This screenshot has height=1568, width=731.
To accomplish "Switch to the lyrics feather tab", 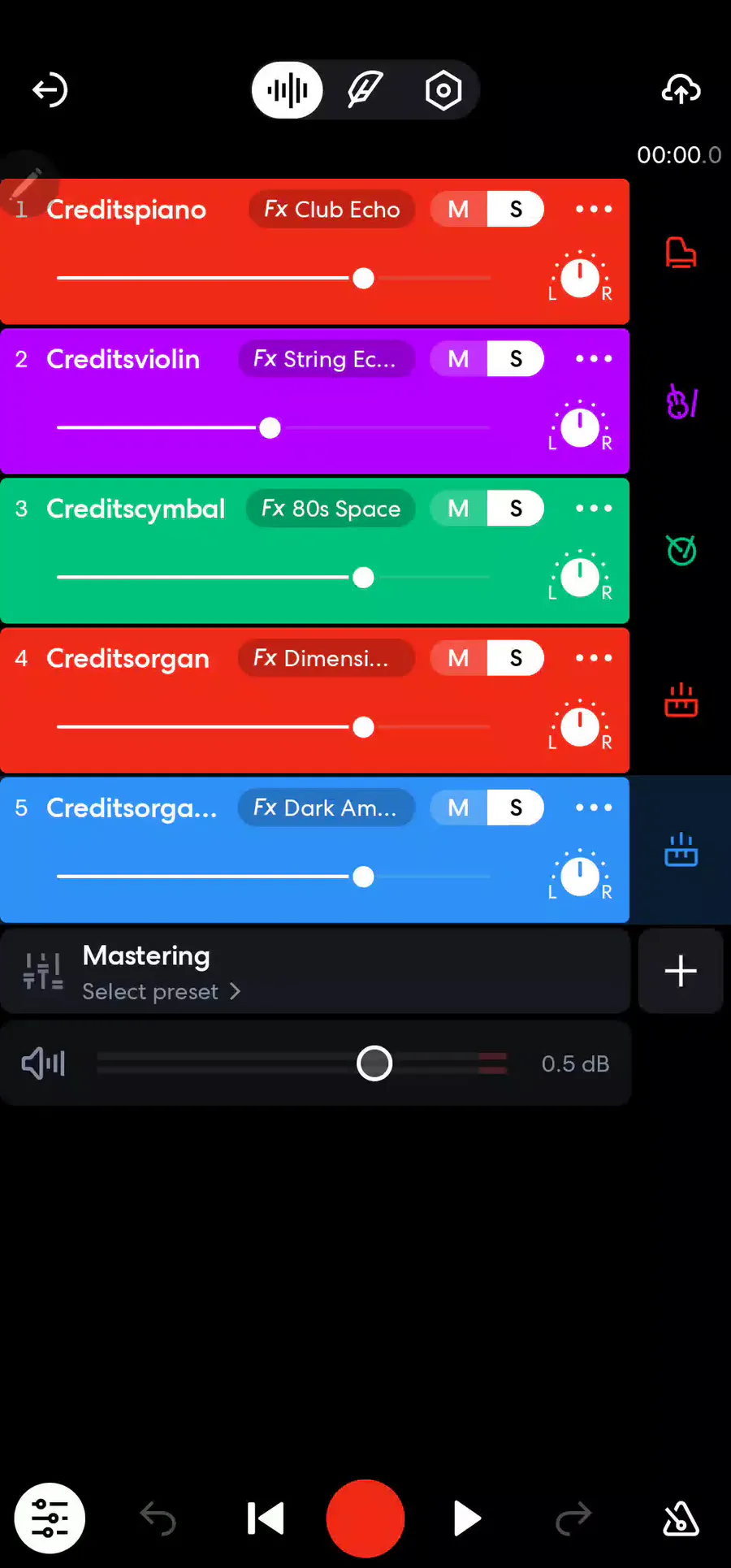I will click(x=365, y=89).
